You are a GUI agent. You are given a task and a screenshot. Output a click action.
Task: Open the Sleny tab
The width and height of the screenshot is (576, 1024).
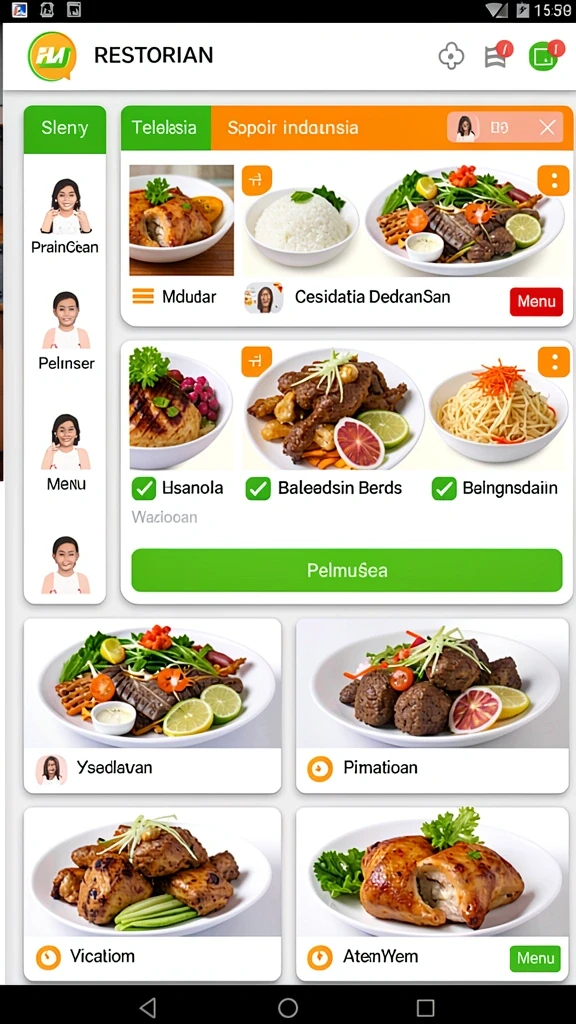[x=65, y=128]
